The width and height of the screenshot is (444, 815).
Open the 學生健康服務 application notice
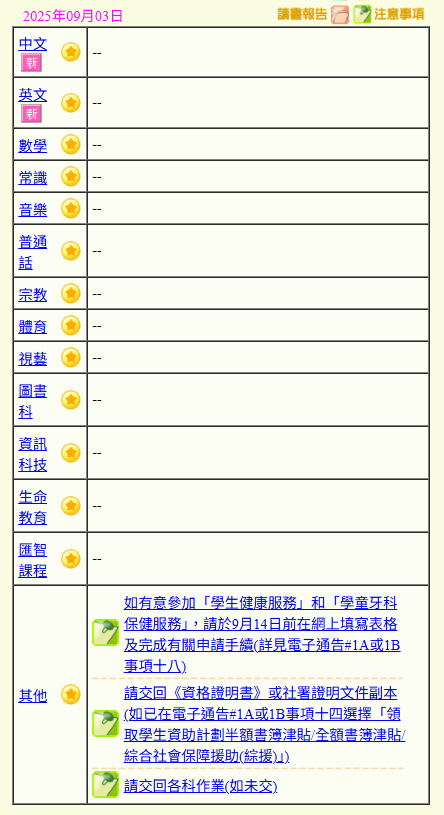pos(262,634)
